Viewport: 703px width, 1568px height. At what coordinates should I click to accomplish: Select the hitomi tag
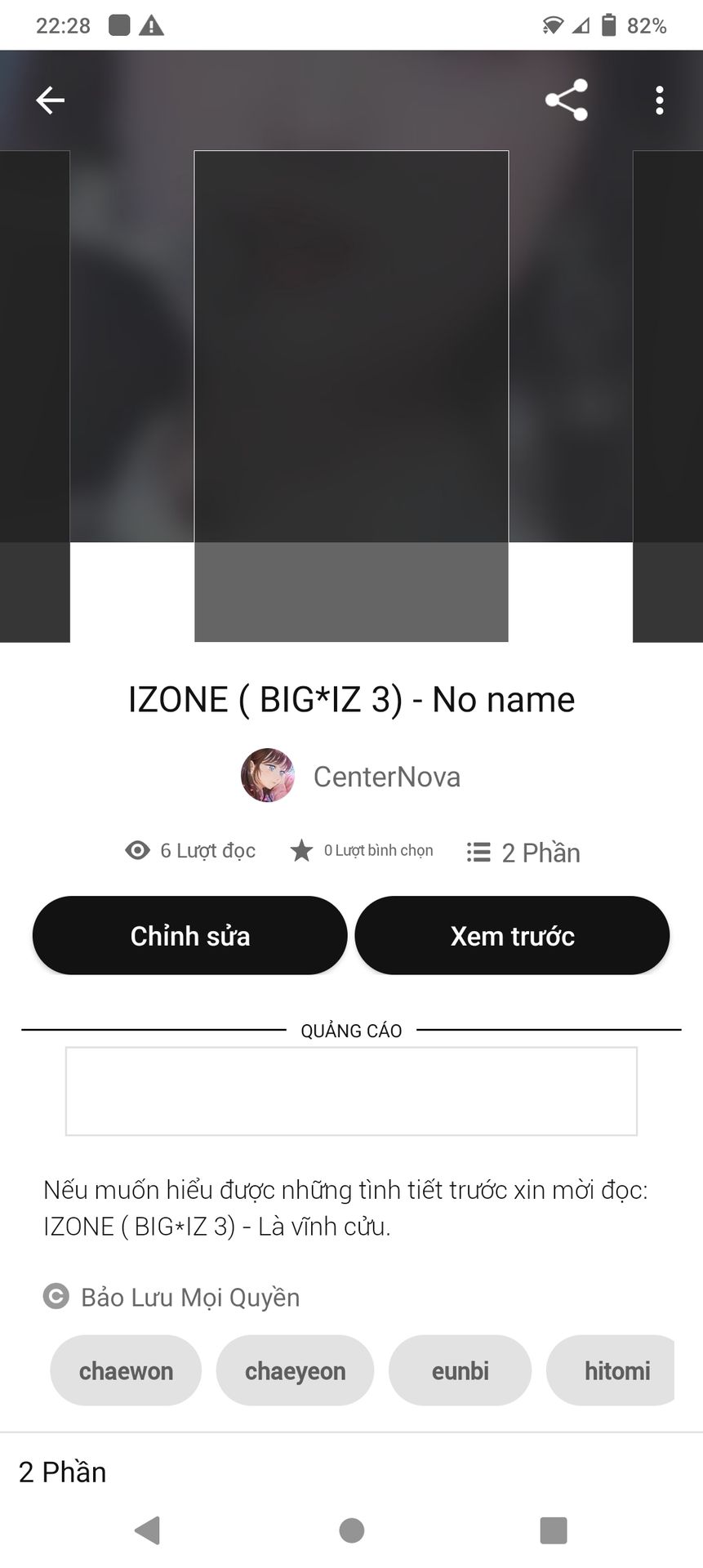(x=612, y=1370)
